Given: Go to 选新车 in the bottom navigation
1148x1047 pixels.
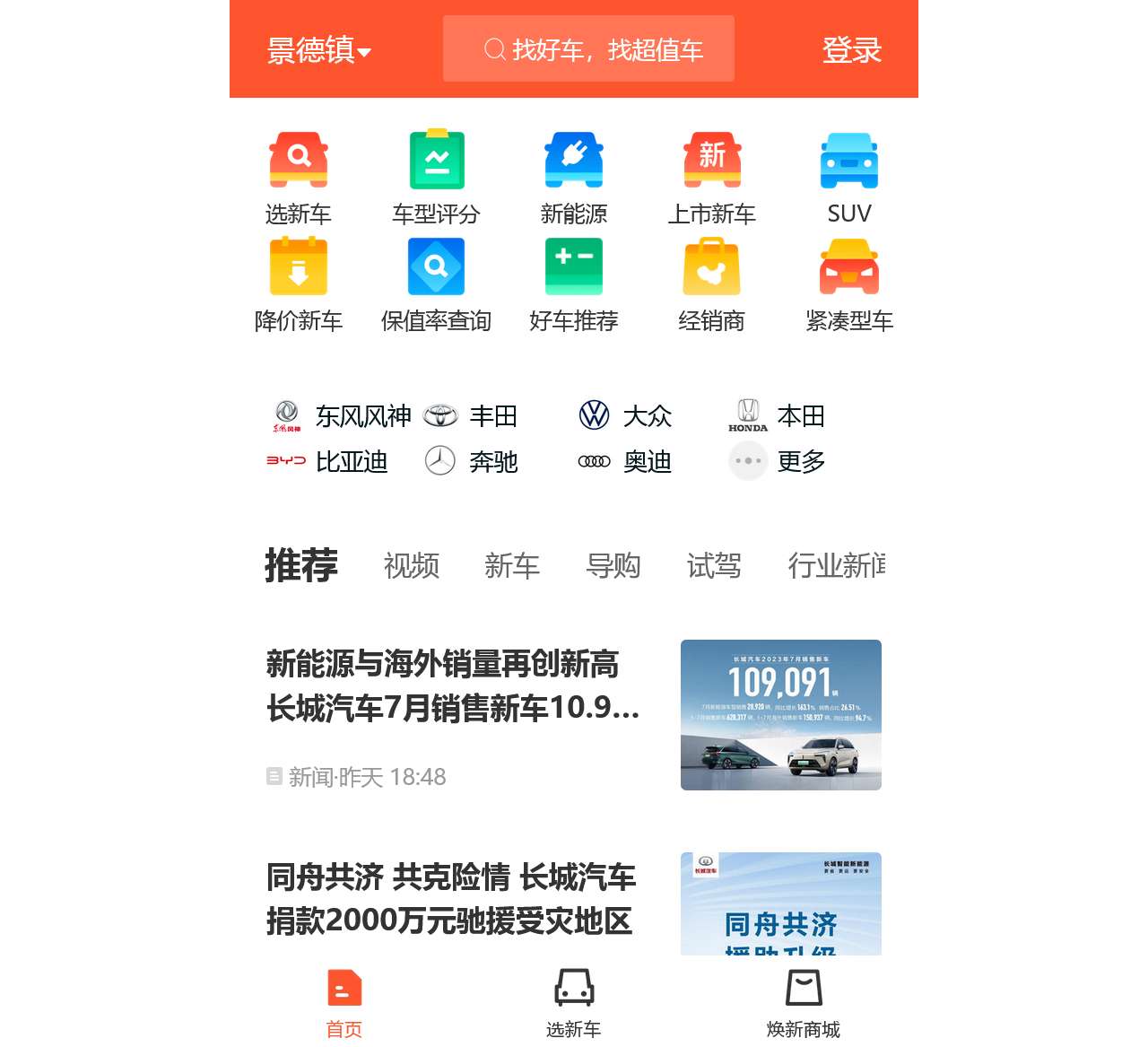Looking at the screenshot, I should click(574, 1003).
